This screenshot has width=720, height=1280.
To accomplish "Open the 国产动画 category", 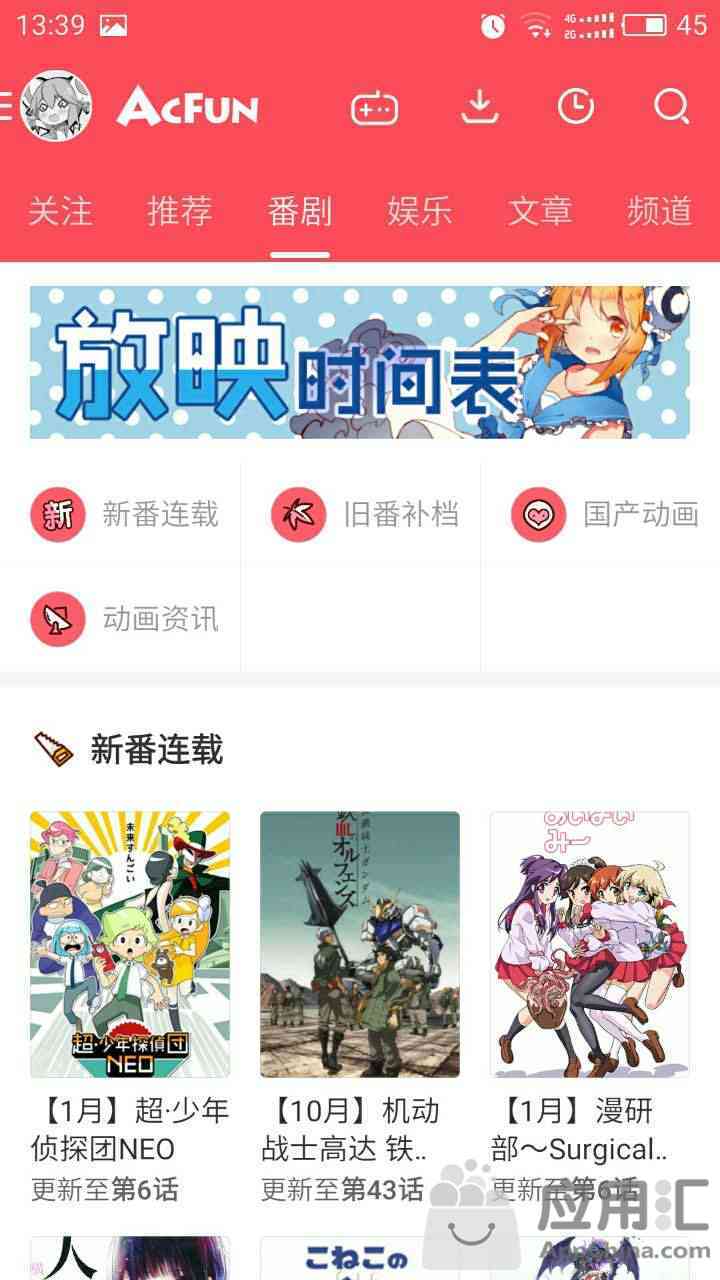I will [x=605, y=515].
